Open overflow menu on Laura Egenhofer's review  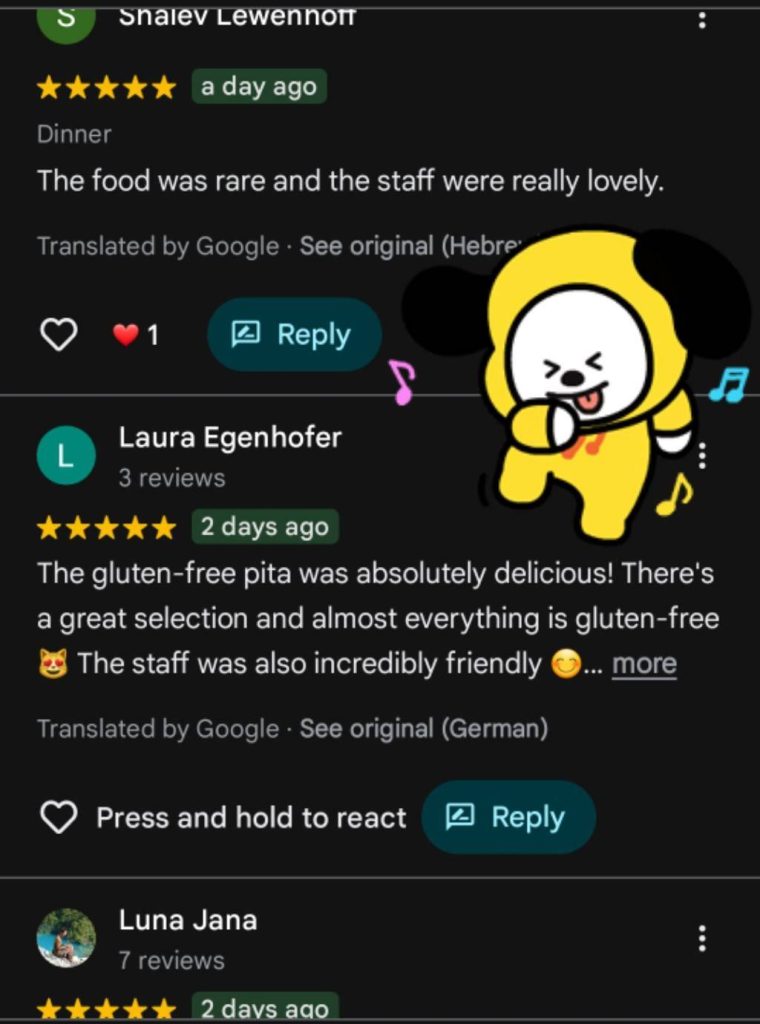(702, 455)
